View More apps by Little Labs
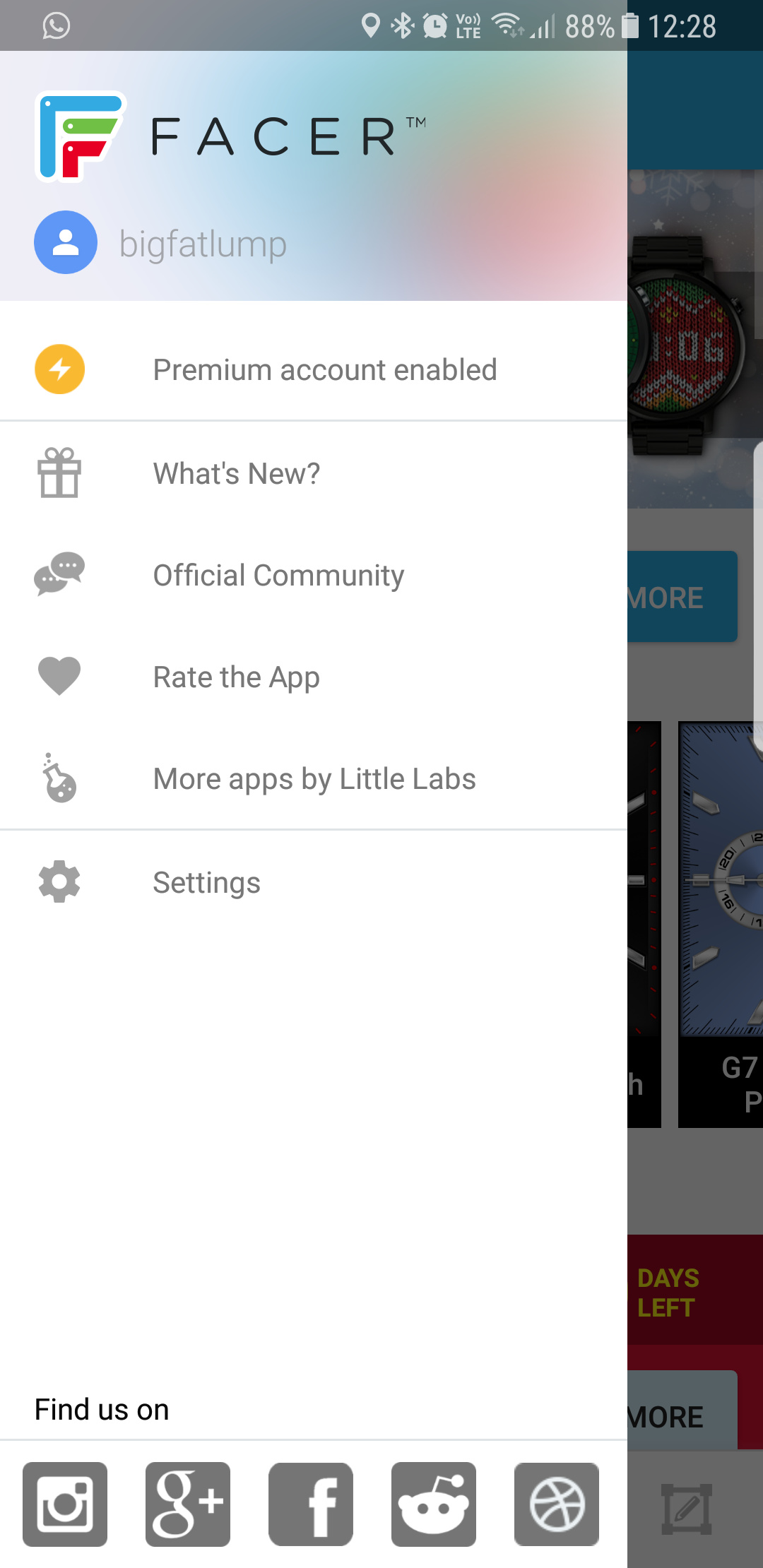Screen dimensions: 763x1568 tap(314, 778)
